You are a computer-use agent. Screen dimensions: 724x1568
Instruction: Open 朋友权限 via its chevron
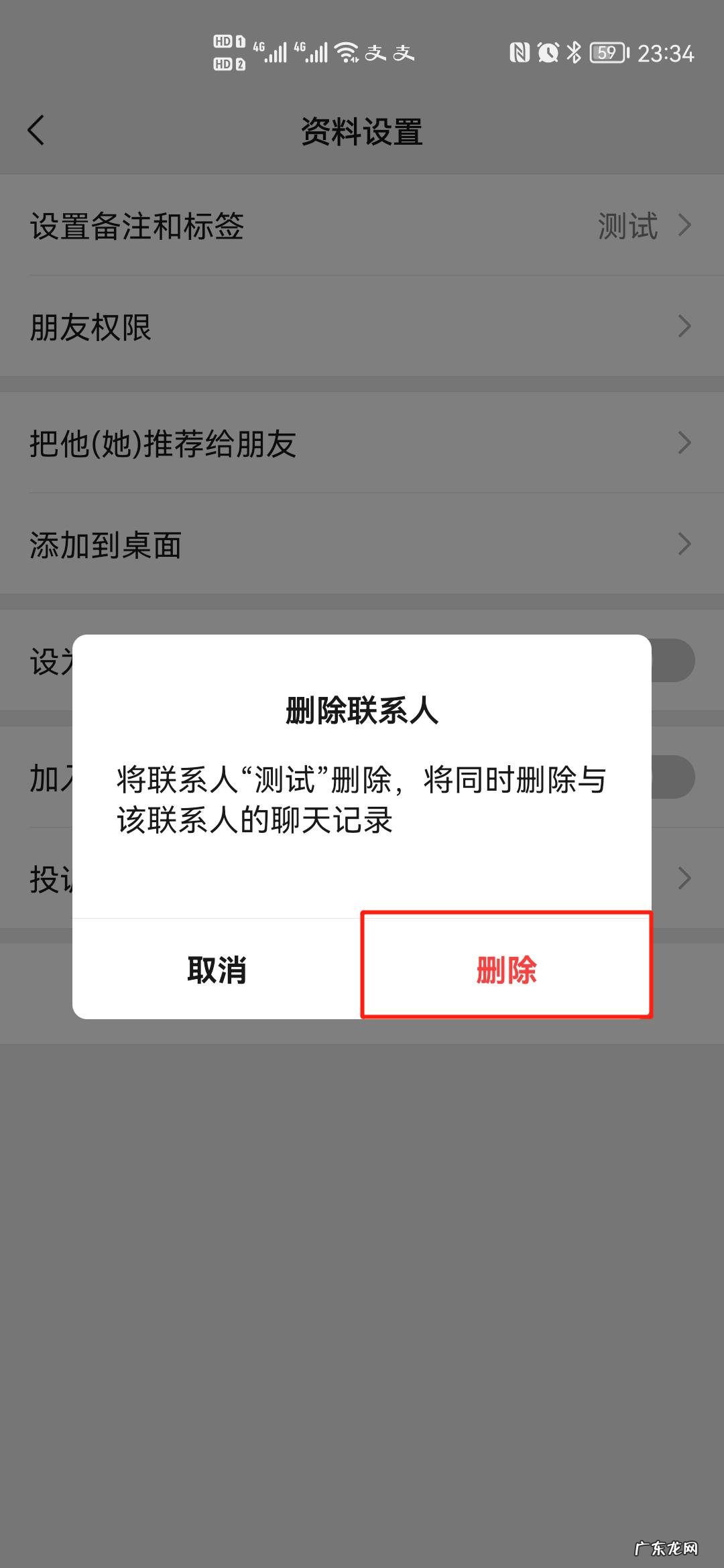684,326
